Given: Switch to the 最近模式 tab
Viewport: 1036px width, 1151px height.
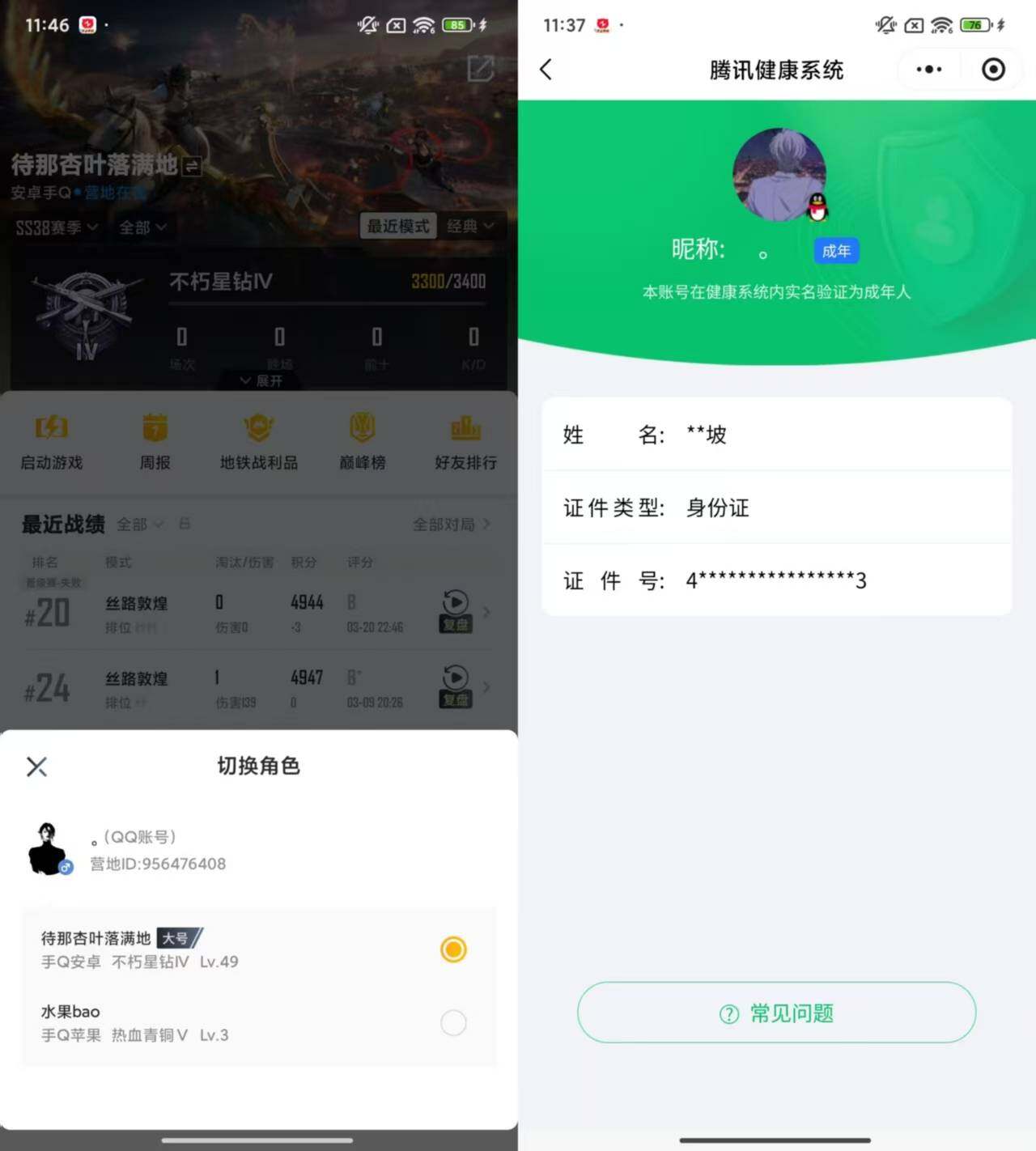Looking at the screenshot, I should click(x=397, y=227).
